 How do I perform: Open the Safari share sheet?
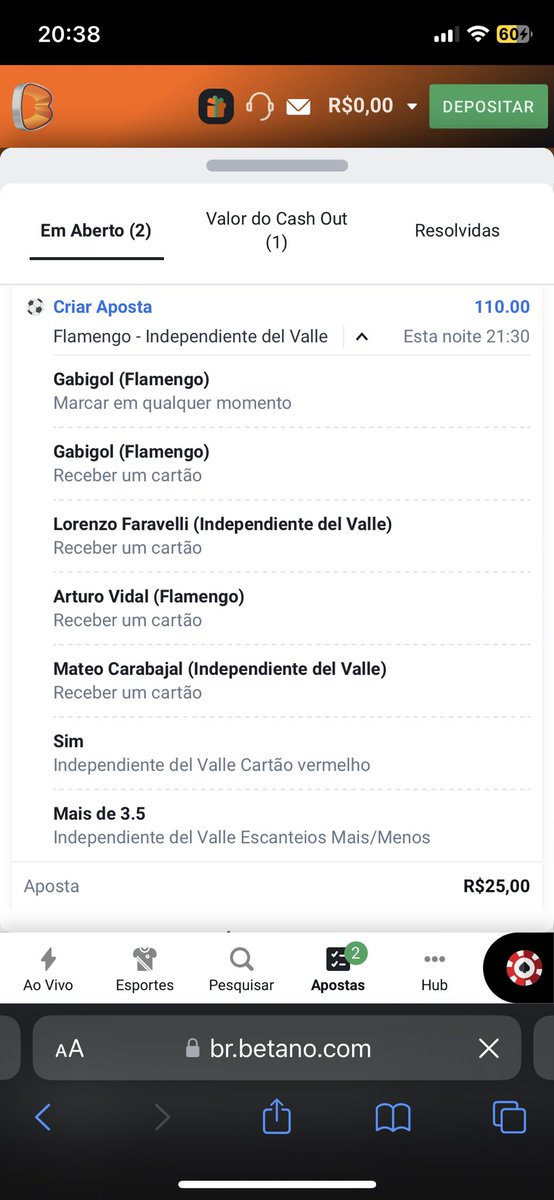(x=277, y=1116)
